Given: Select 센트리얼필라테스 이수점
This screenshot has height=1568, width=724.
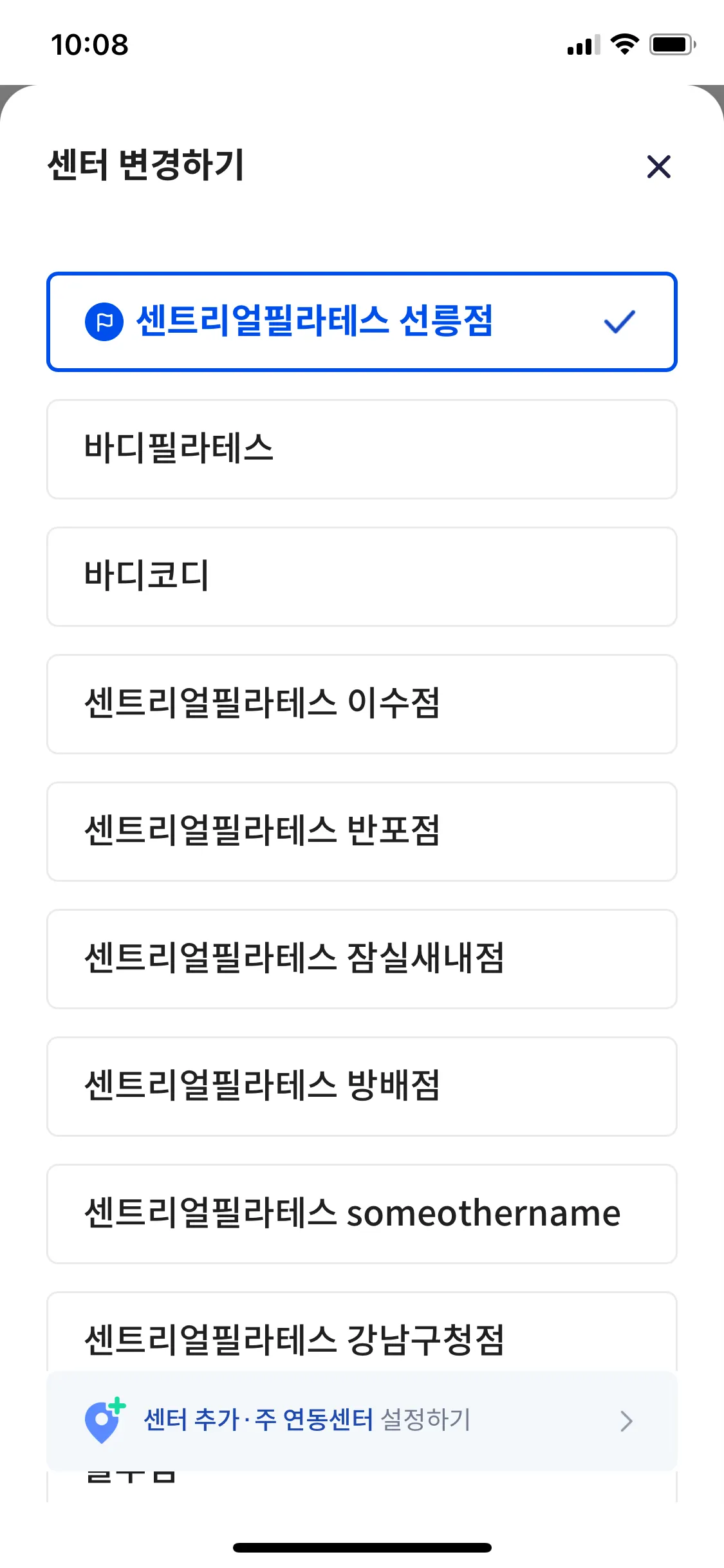Looking at the screenshot, I should tap(361, 704).
